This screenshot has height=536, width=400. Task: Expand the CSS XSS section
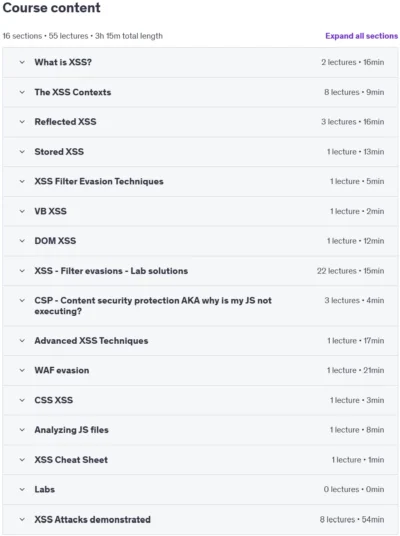click(x=200, y=400)
